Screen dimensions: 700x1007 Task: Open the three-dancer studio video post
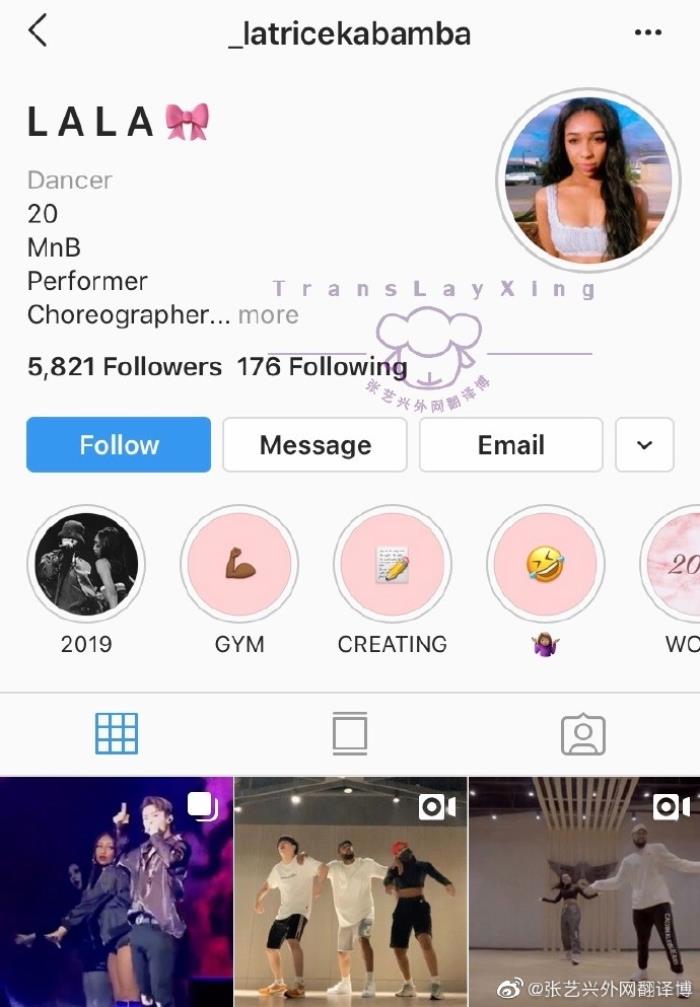coord(350,892)
